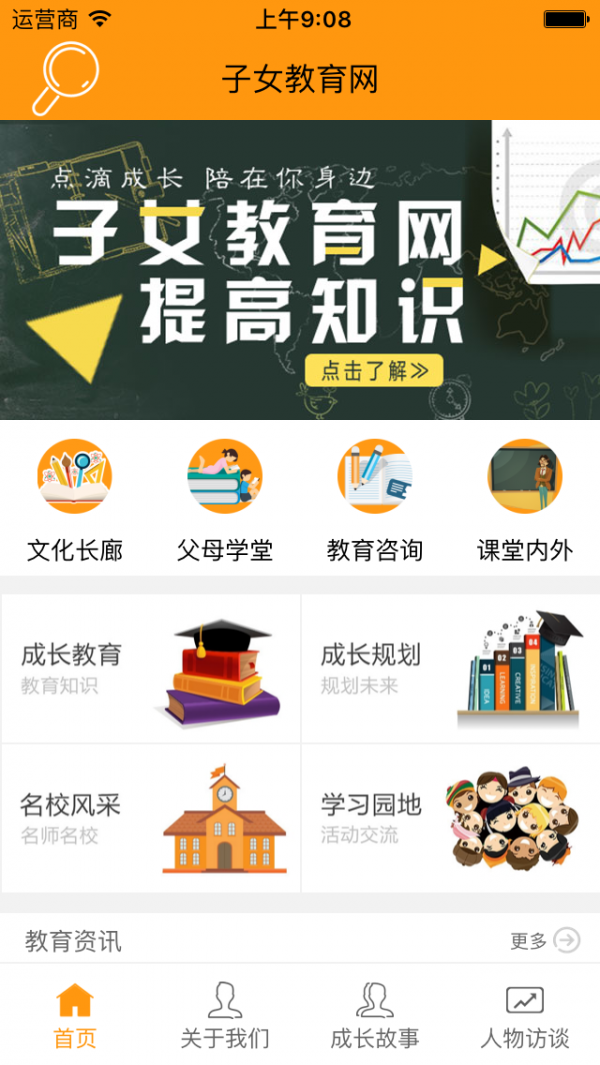This screenshot has width=600, height=1065.
Task: Open the 成长规划 card
Action: tap(450, 669)
